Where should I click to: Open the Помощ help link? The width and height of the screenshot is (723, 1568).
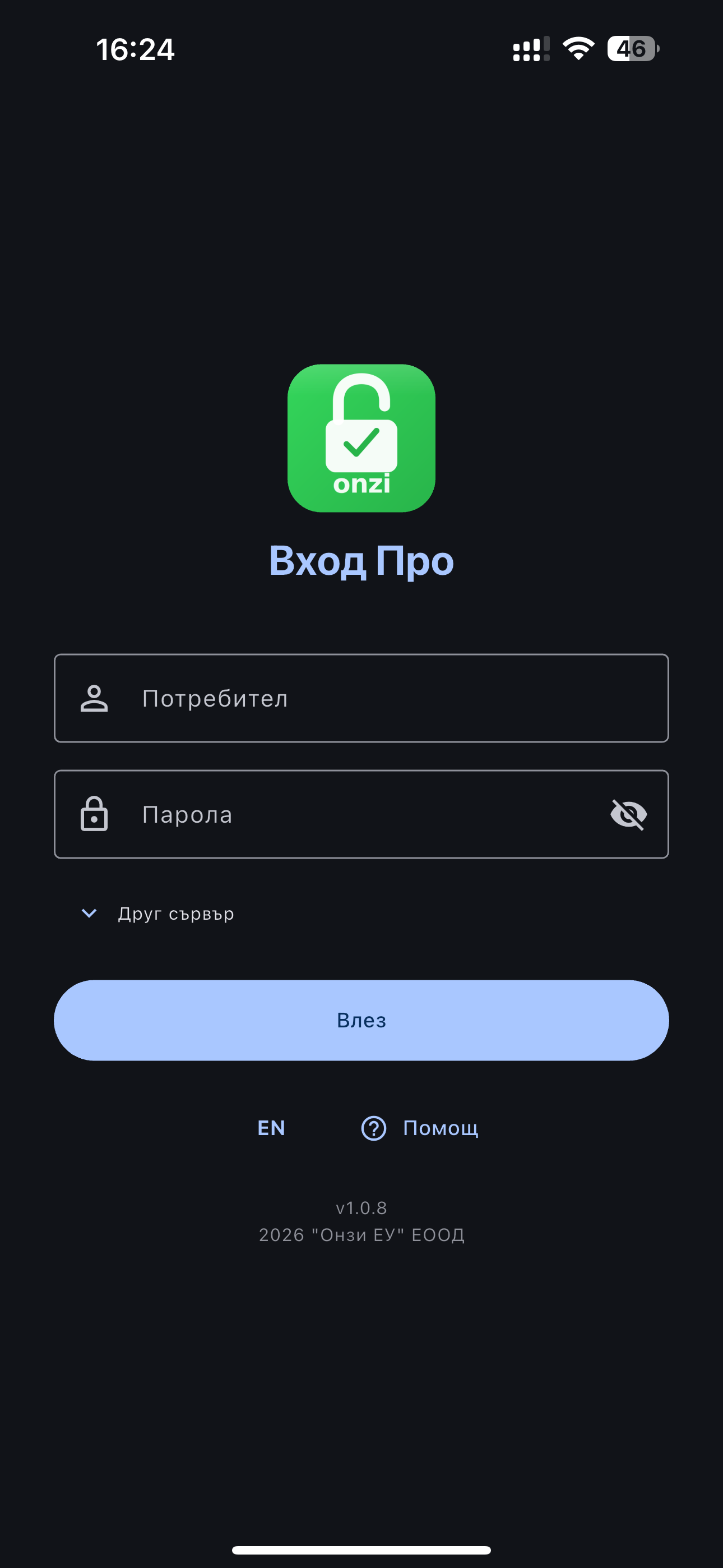pos(420,1128)
